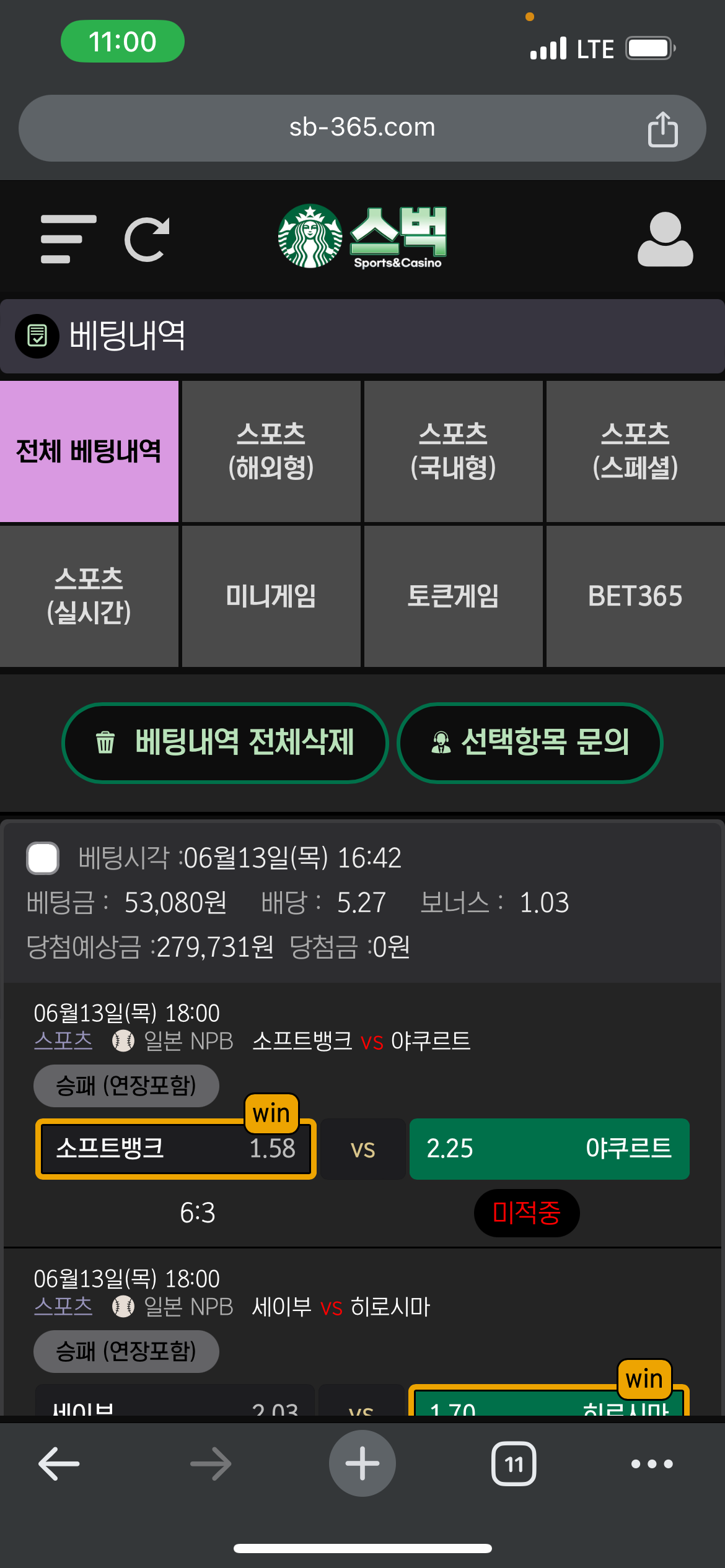
Task: Open the hamburger menu
Action: point(68,239)
